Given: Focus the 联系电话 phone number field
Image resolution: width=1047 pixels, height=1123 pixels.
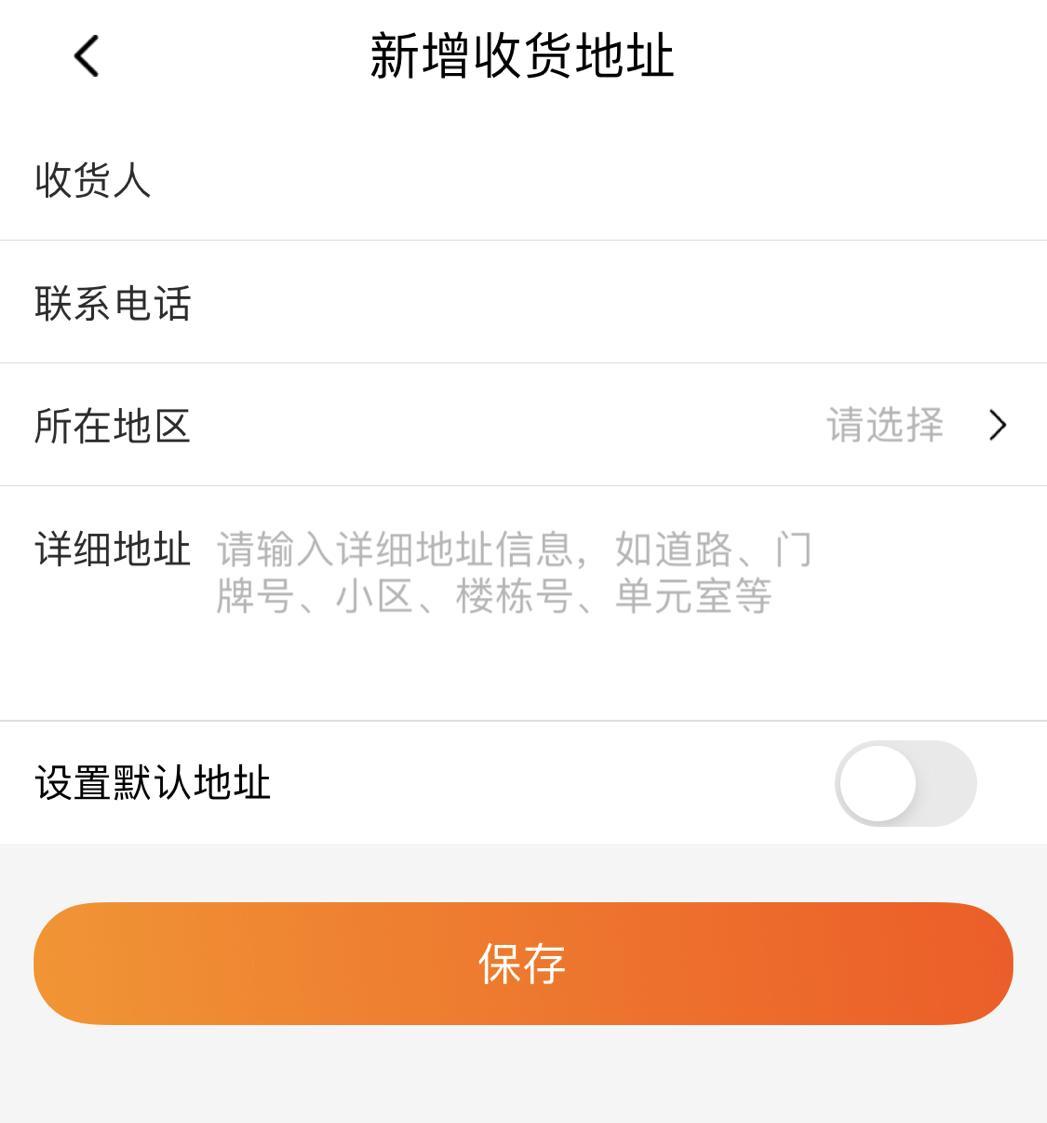Looking at the screenshot, I should (x=600, y=304).
